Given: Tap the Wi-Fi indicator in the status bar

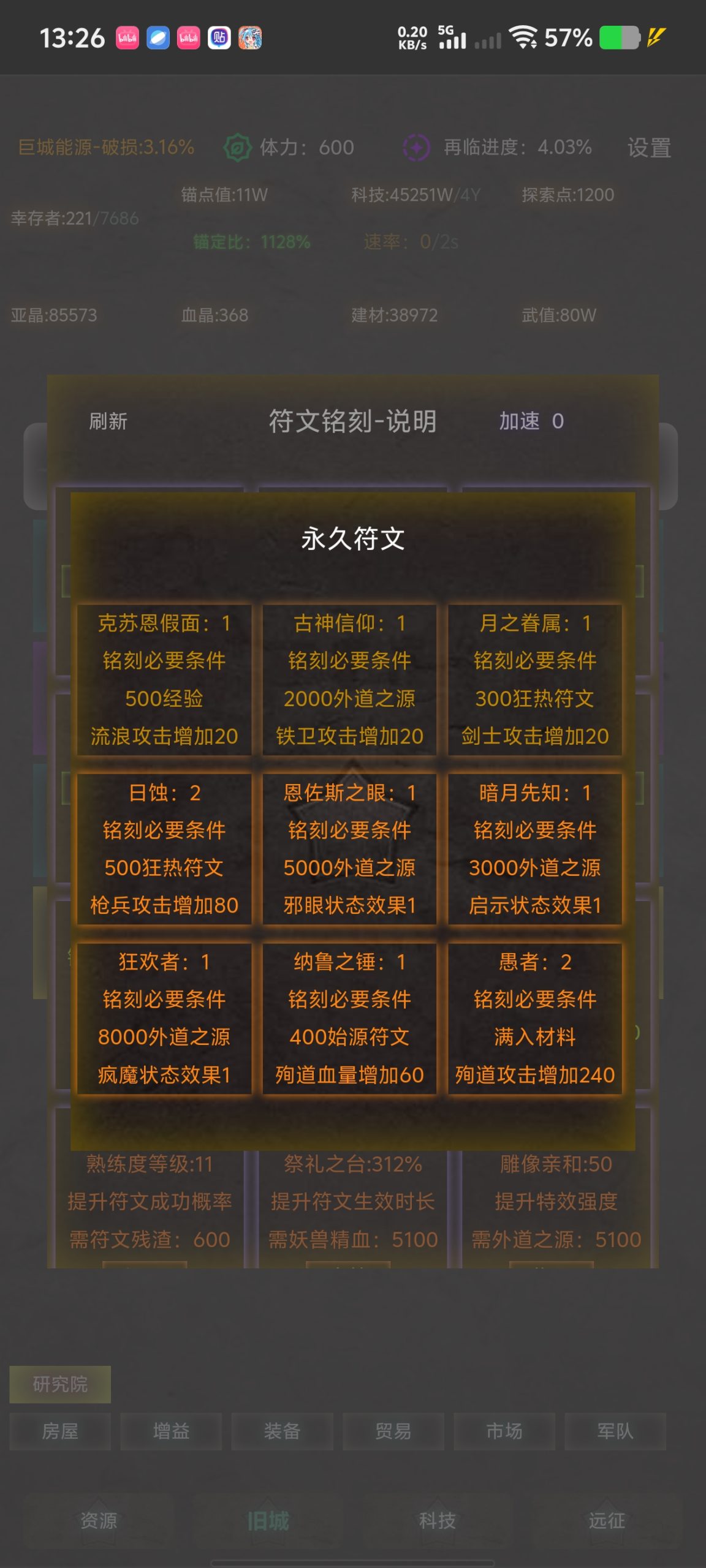Looking at the screenshot, I should pyautogui.click(x=522, y=38).
